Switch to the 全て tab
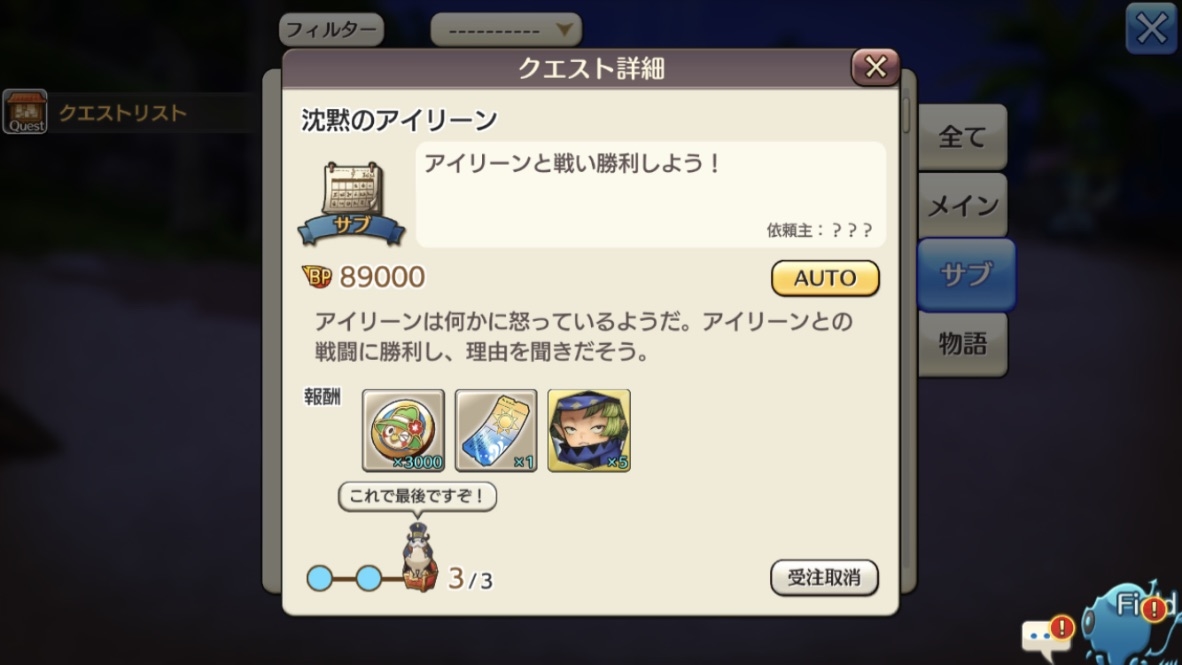Viewport: 1182px width, 665px height. [962, 138]
